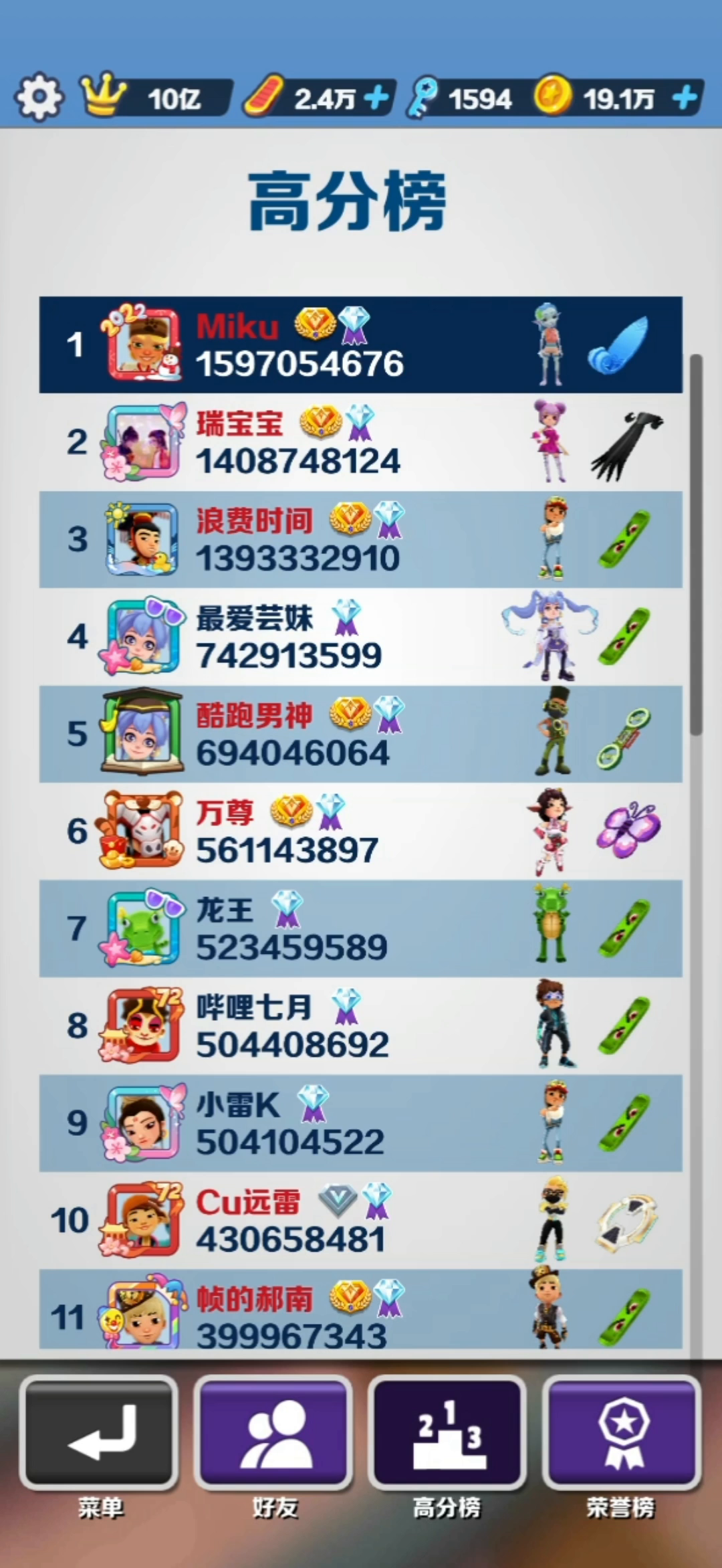Open the 荣誉榜 honor board tab
Viewport: 722px width, 1568px height.
622,1434
